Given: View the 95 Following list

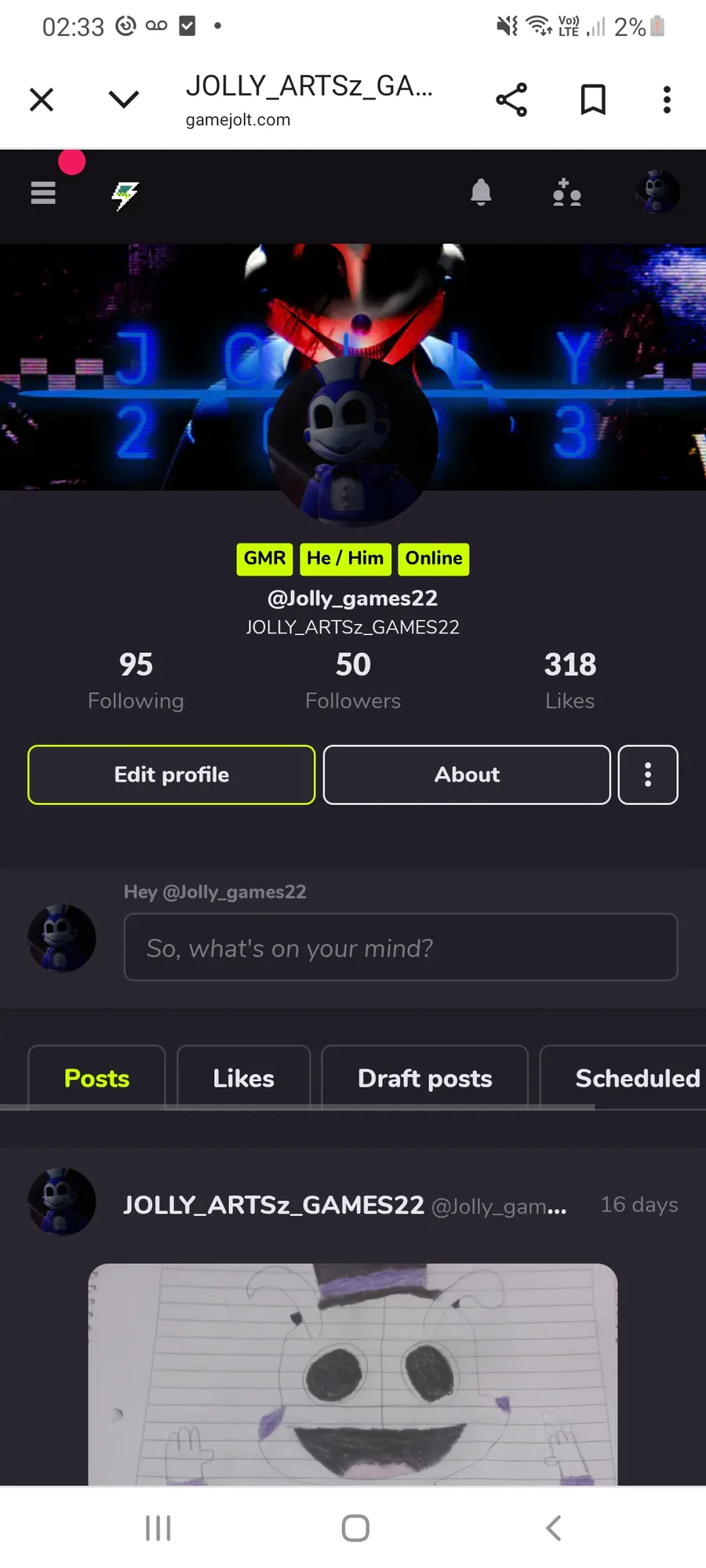Looking at the screenshot, I should click(x=136, y=681).
